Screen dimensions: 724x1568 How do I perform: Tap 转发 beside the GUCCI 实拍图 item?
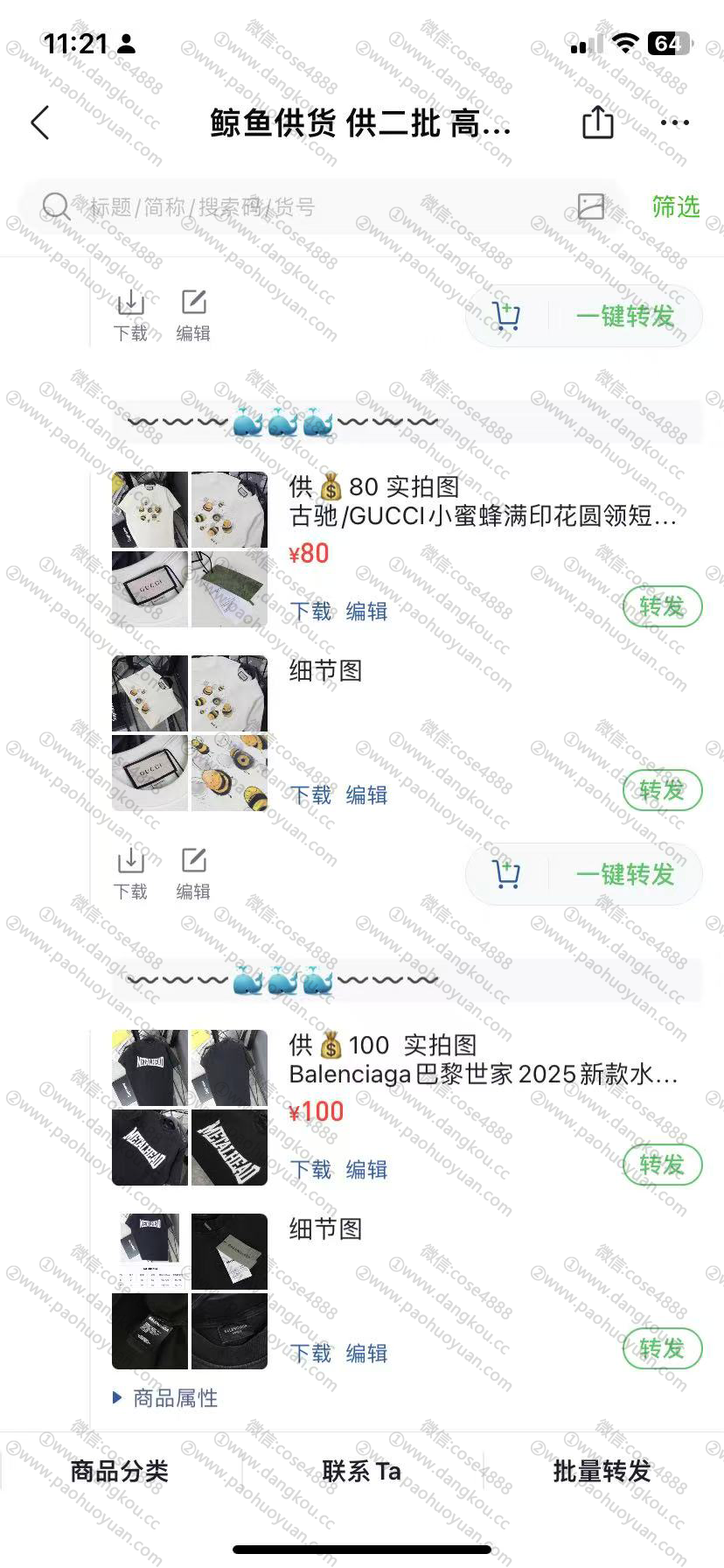[662, 606]
